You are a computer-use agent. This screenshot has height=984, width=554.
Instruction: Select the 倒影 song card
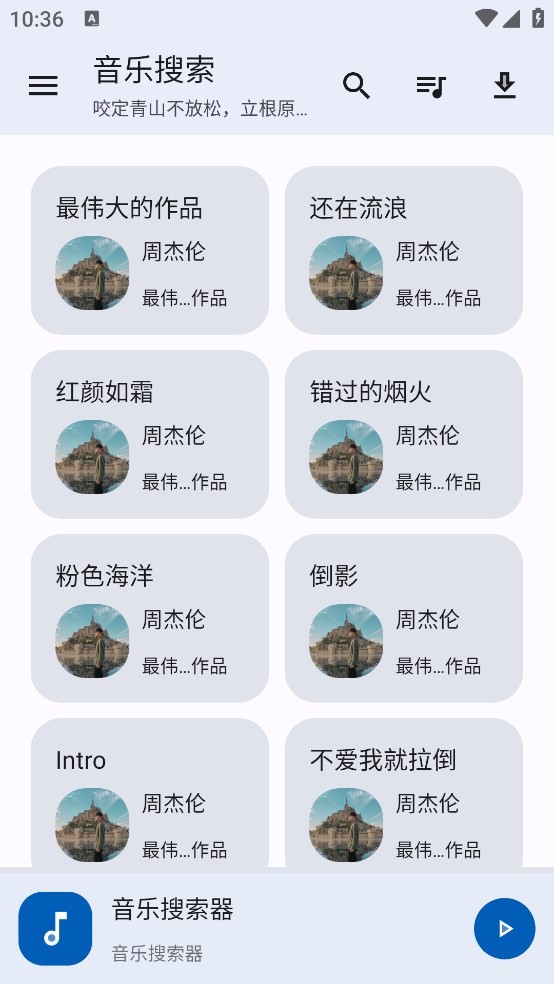(403, 618)
